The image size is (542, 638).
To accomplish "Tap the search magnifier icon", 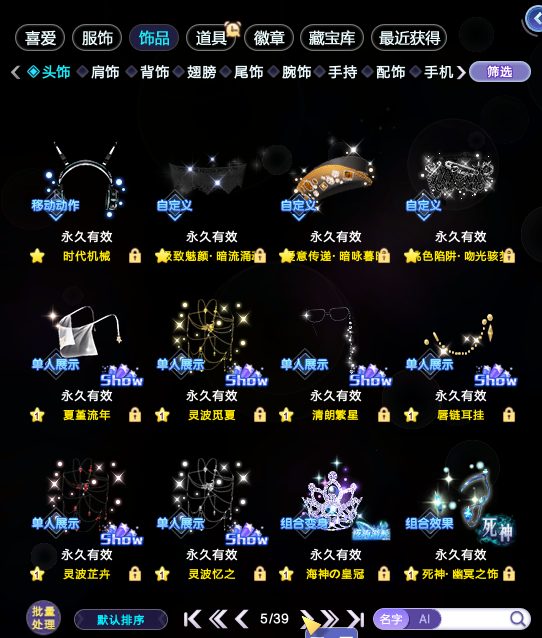I will [518, 619].
